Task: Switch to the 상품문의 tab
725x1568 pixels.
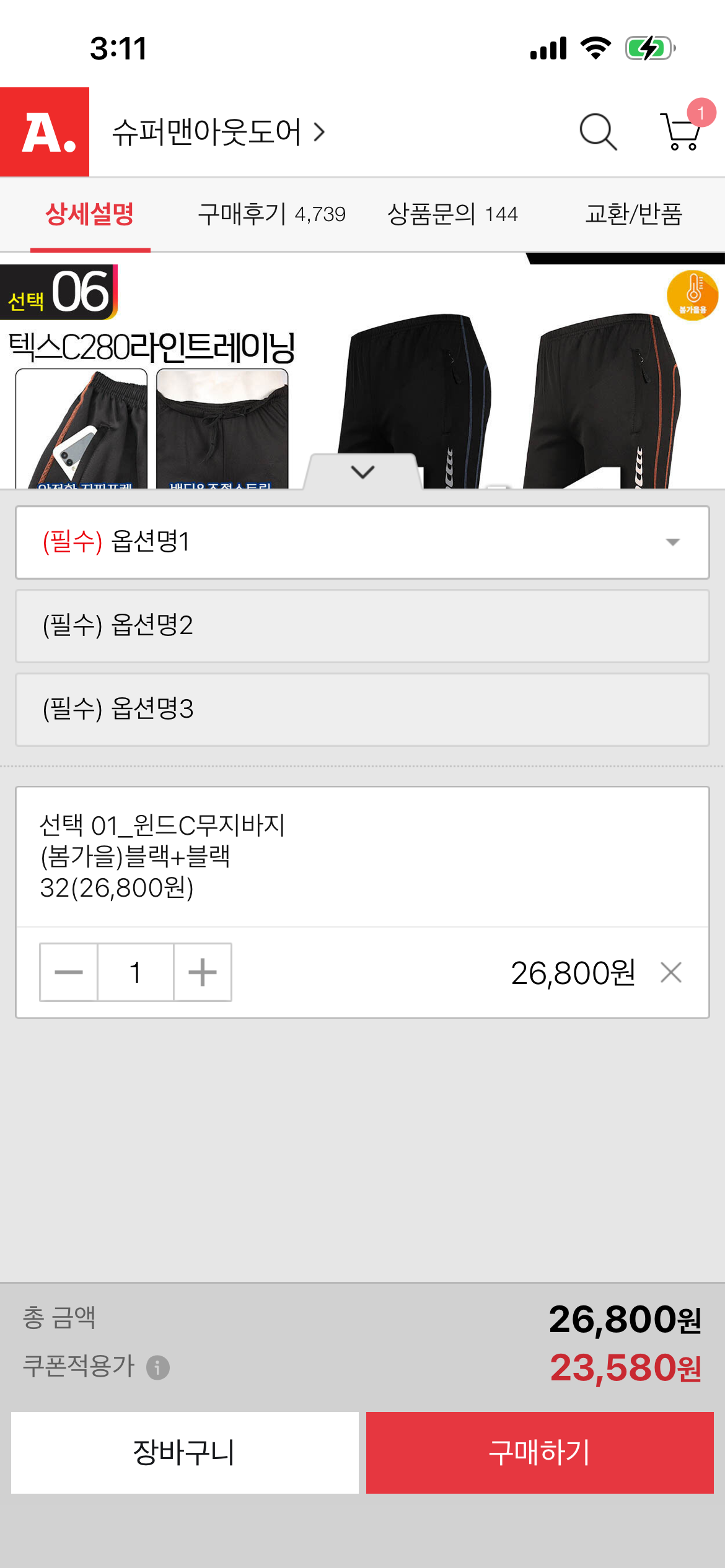Action: click(452, 214)
